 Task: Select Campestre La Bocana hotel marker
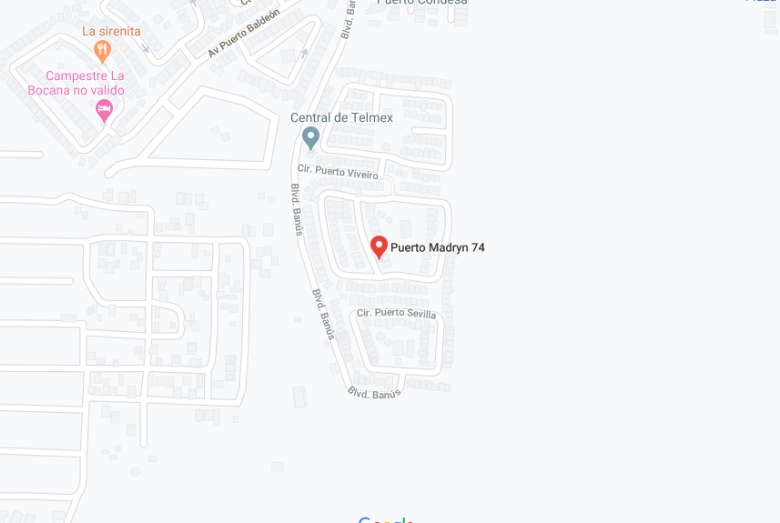coord(104,111)
